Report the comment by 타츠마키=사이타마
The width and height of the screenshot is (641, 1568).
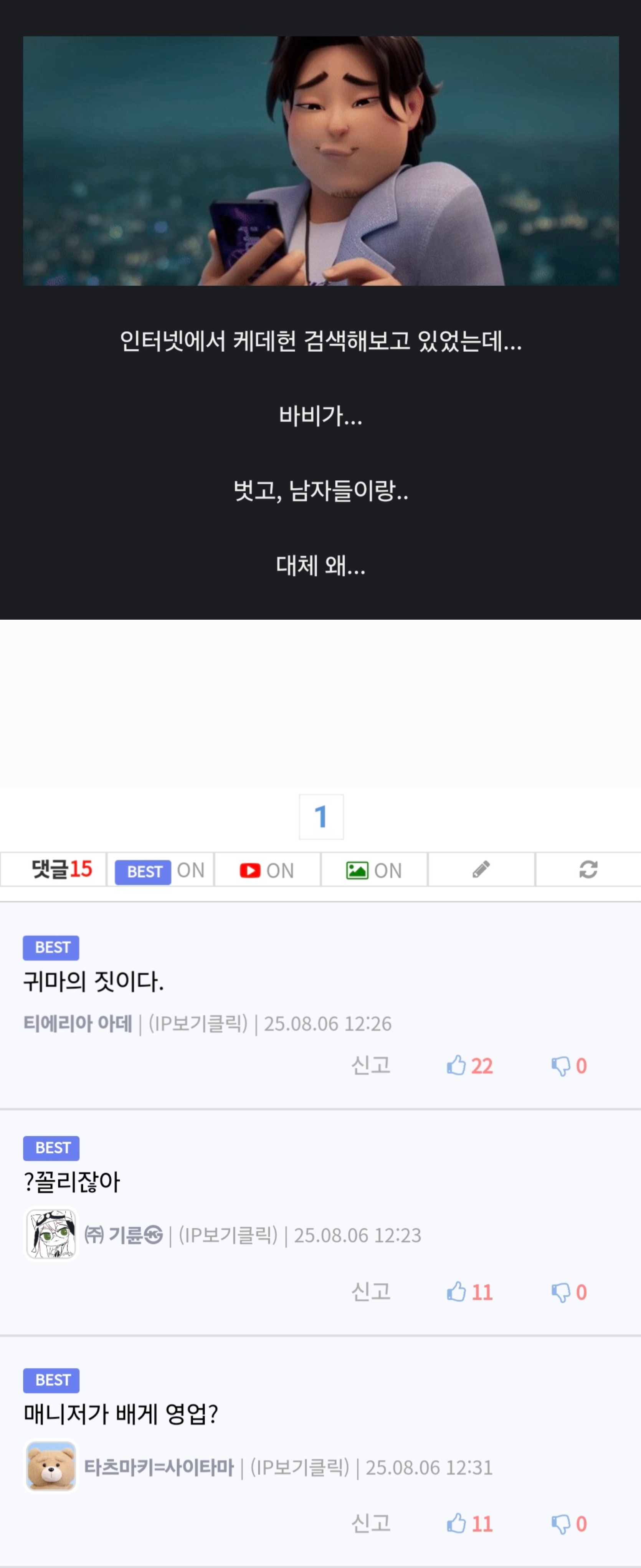[371, 1523]
